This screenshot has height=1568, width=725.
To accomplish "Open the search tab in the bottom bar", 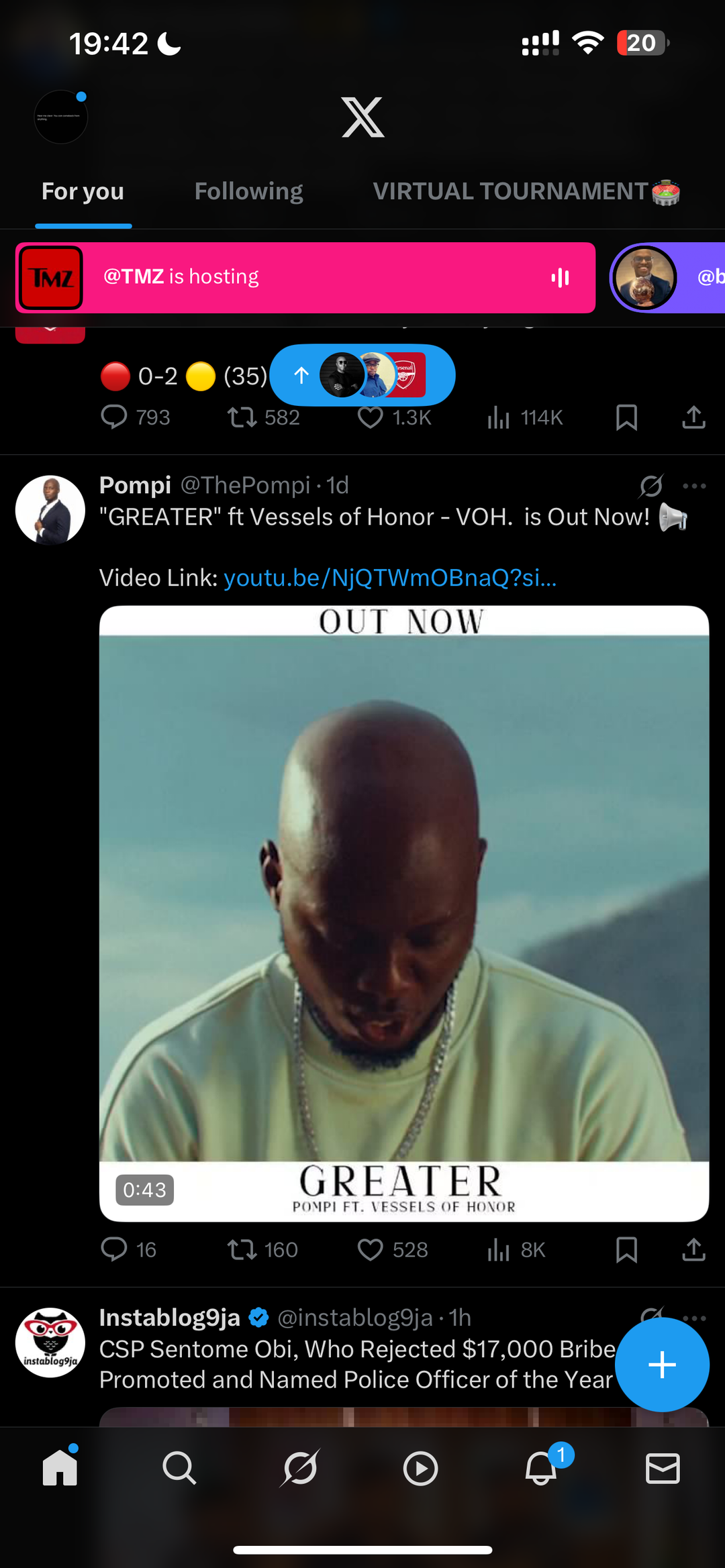I will [179, 1469].
